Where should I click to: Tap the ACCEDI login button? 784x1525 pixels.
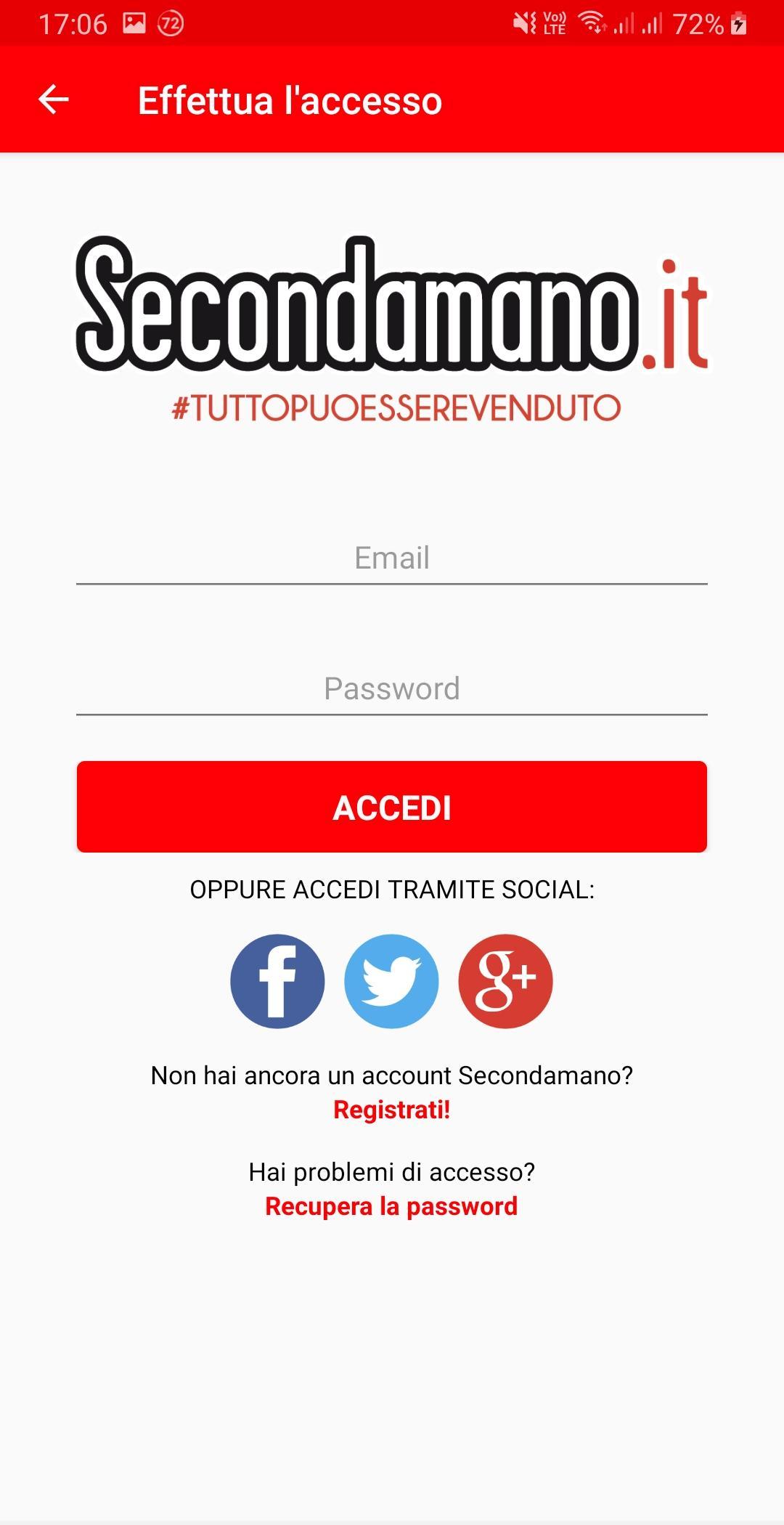tap(392, 807)
